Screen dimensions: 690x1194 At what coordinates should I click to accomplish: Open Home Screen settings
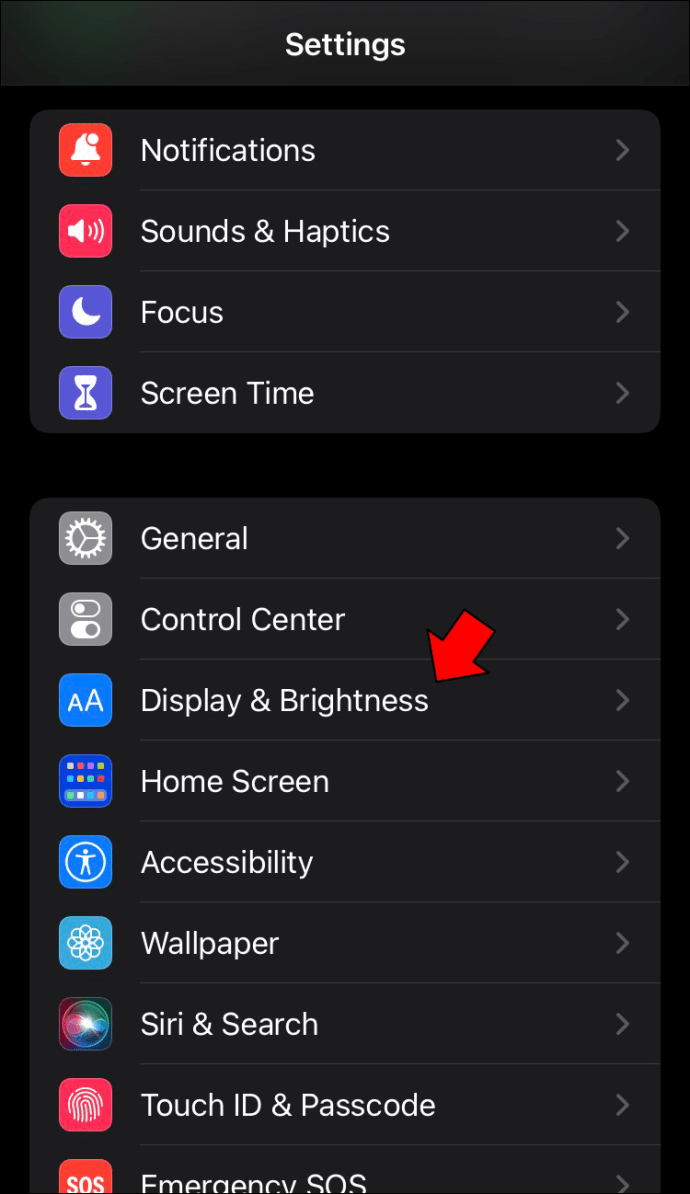tap(345, 781)
